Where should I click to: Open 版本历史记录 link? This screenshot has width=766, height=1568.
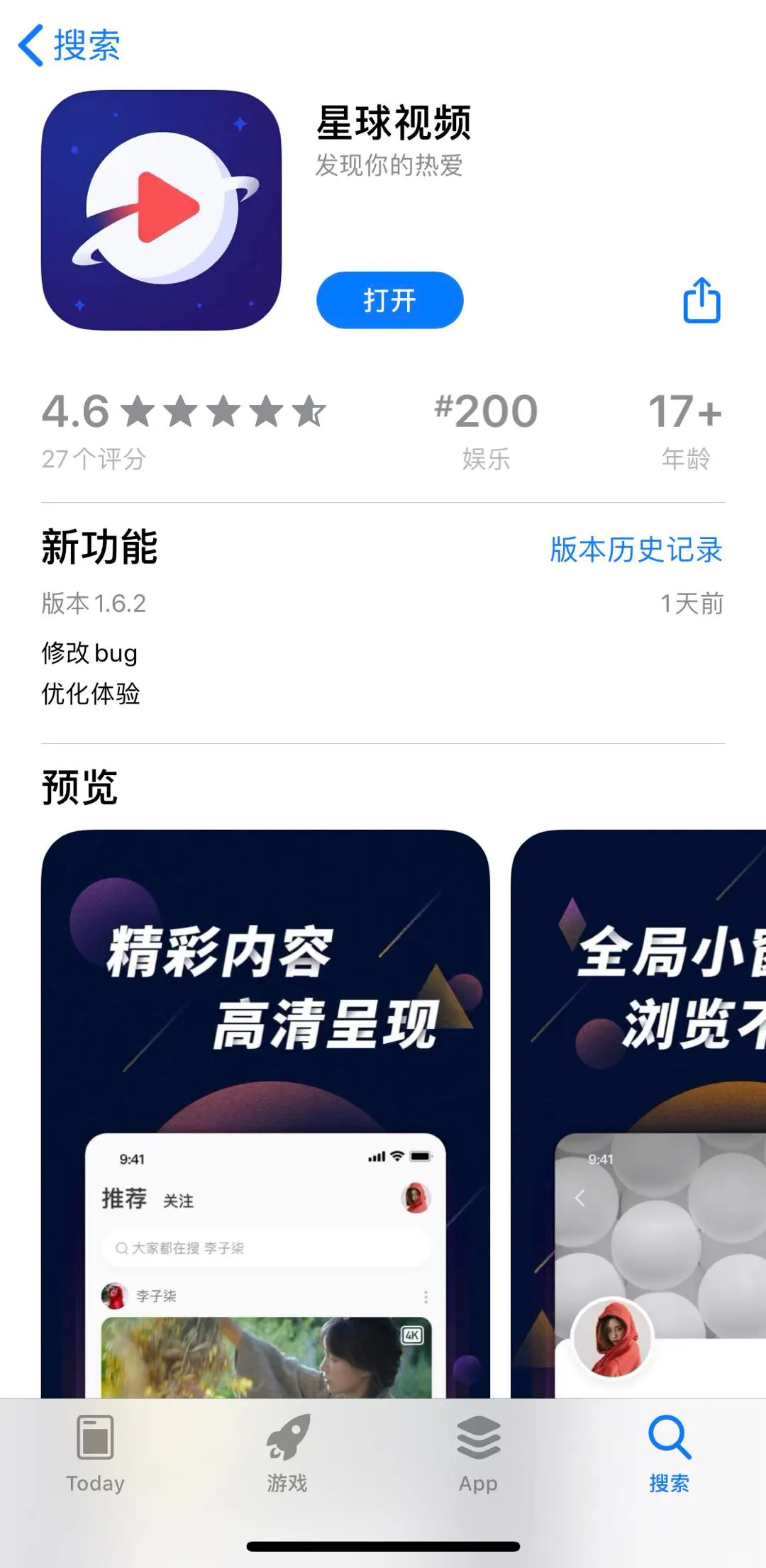[x=635, y=550]
